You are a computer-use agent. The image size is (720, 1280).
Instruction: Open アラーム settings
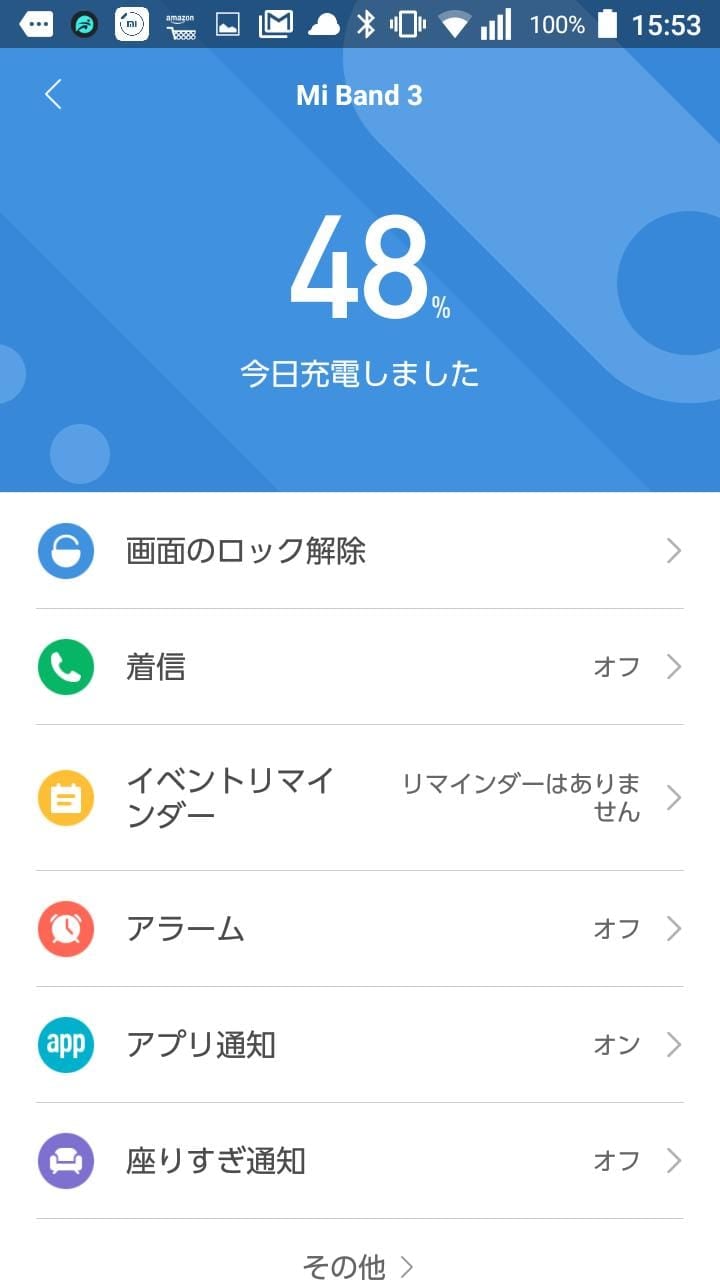coord(360,929)
